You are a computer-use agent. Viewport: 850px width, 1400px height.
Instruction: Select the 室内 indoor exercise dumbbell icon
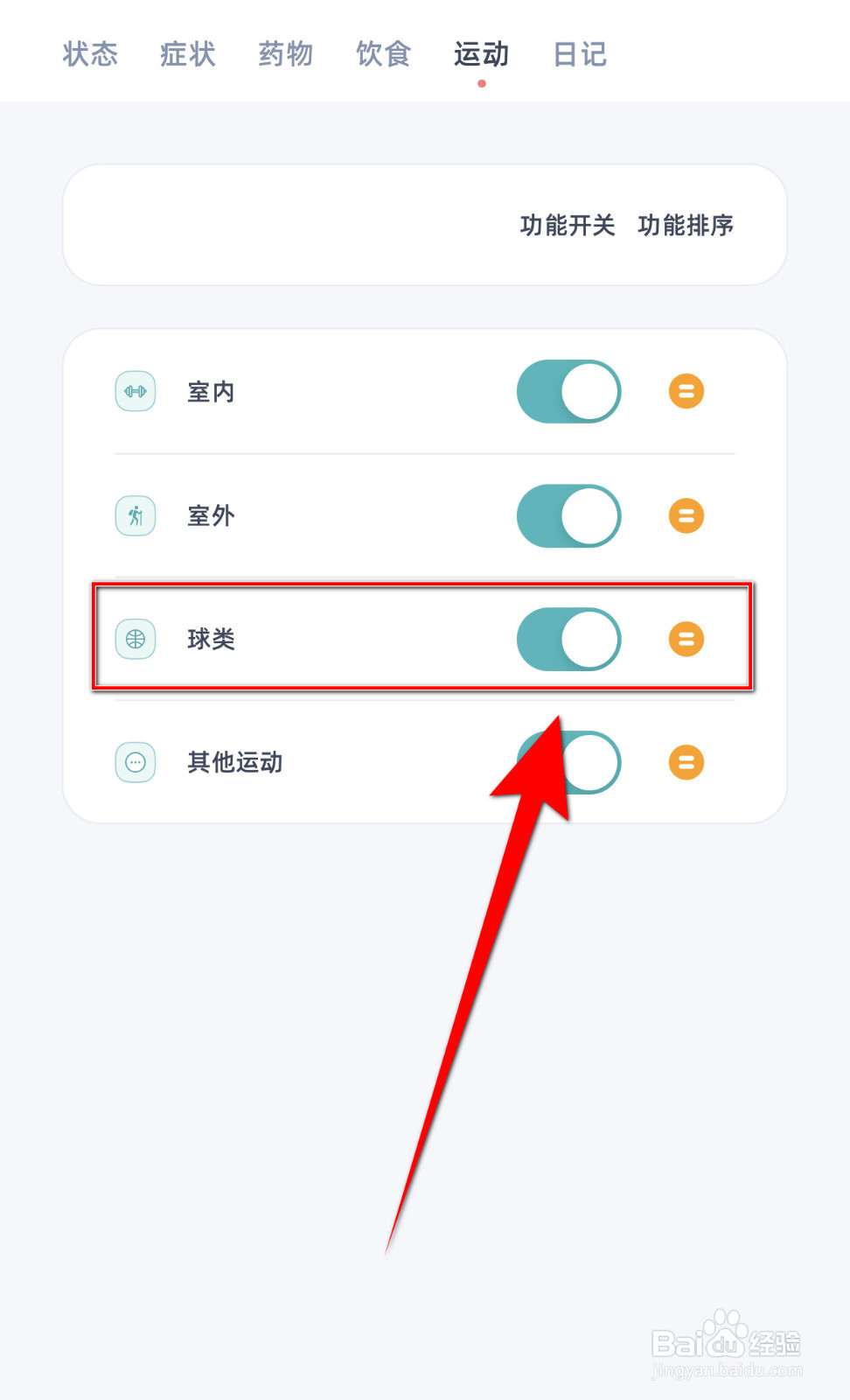coord(135,391)
